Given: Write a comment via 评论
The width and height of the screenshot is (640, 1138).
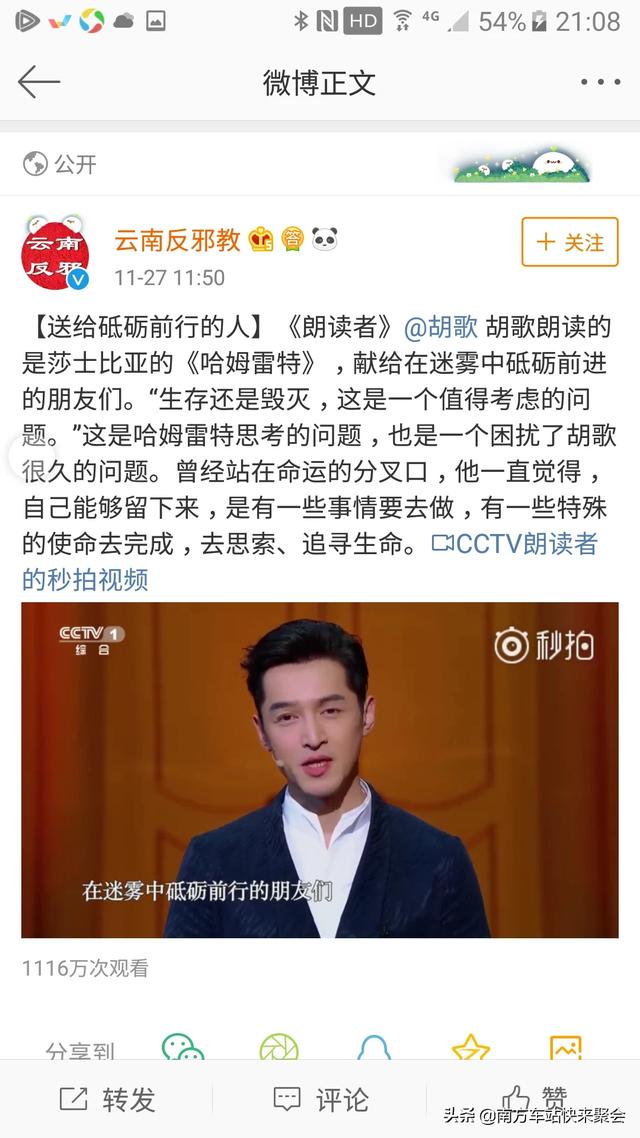Looking at the screenshot, I should pos(321,1100).
